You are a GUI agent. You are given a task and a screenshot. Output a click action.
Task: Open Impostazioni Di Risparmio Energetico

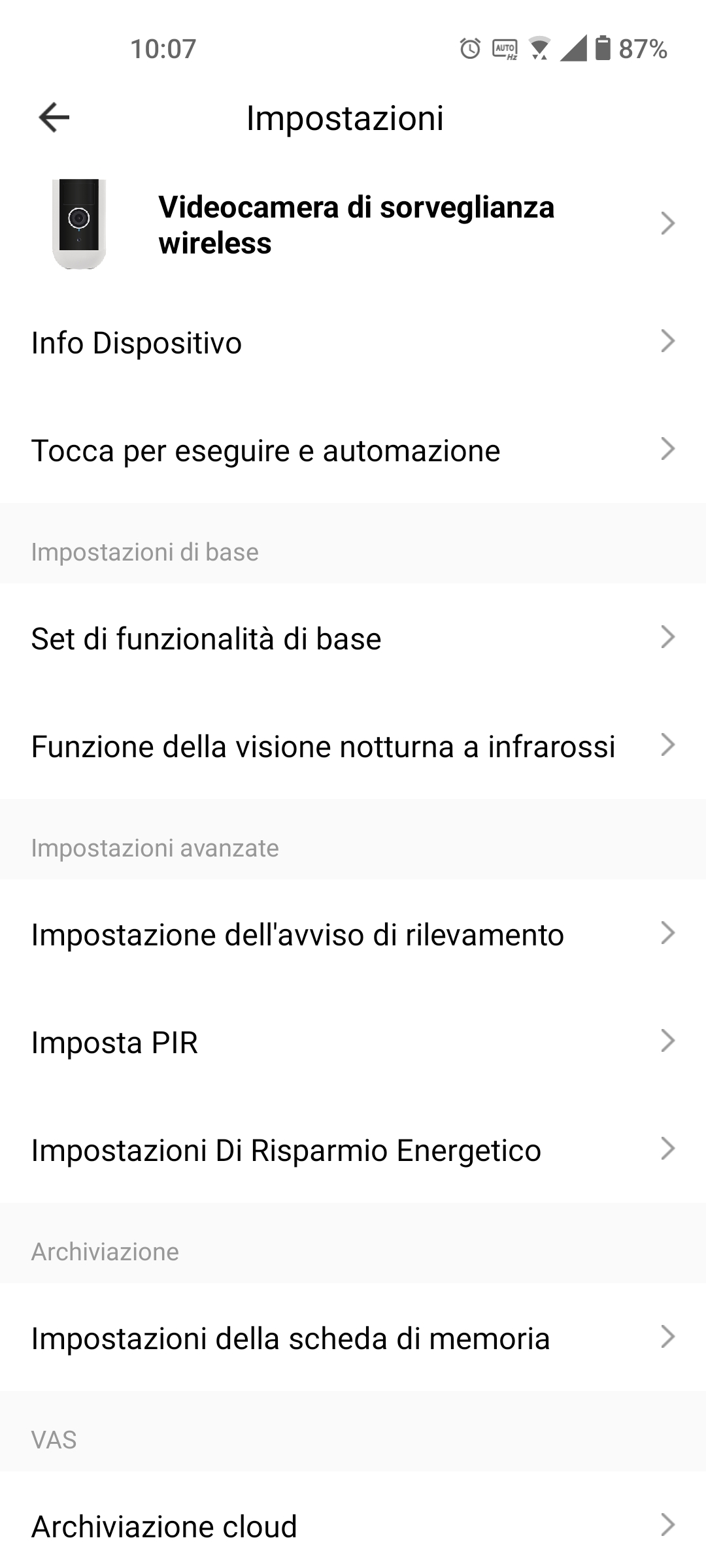(353, 1151)
